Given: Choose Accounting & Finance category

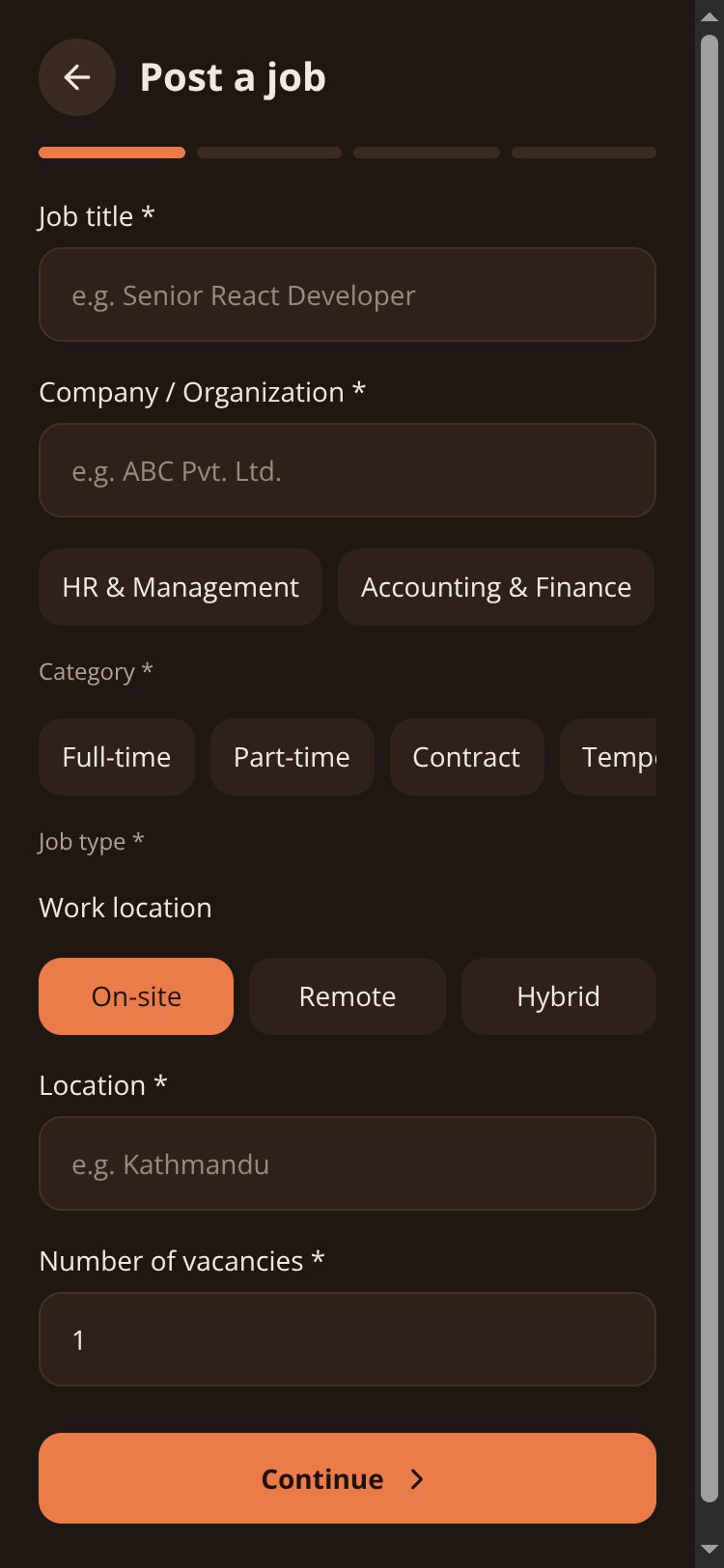Looking at the screenshot, I should [496, 587].
